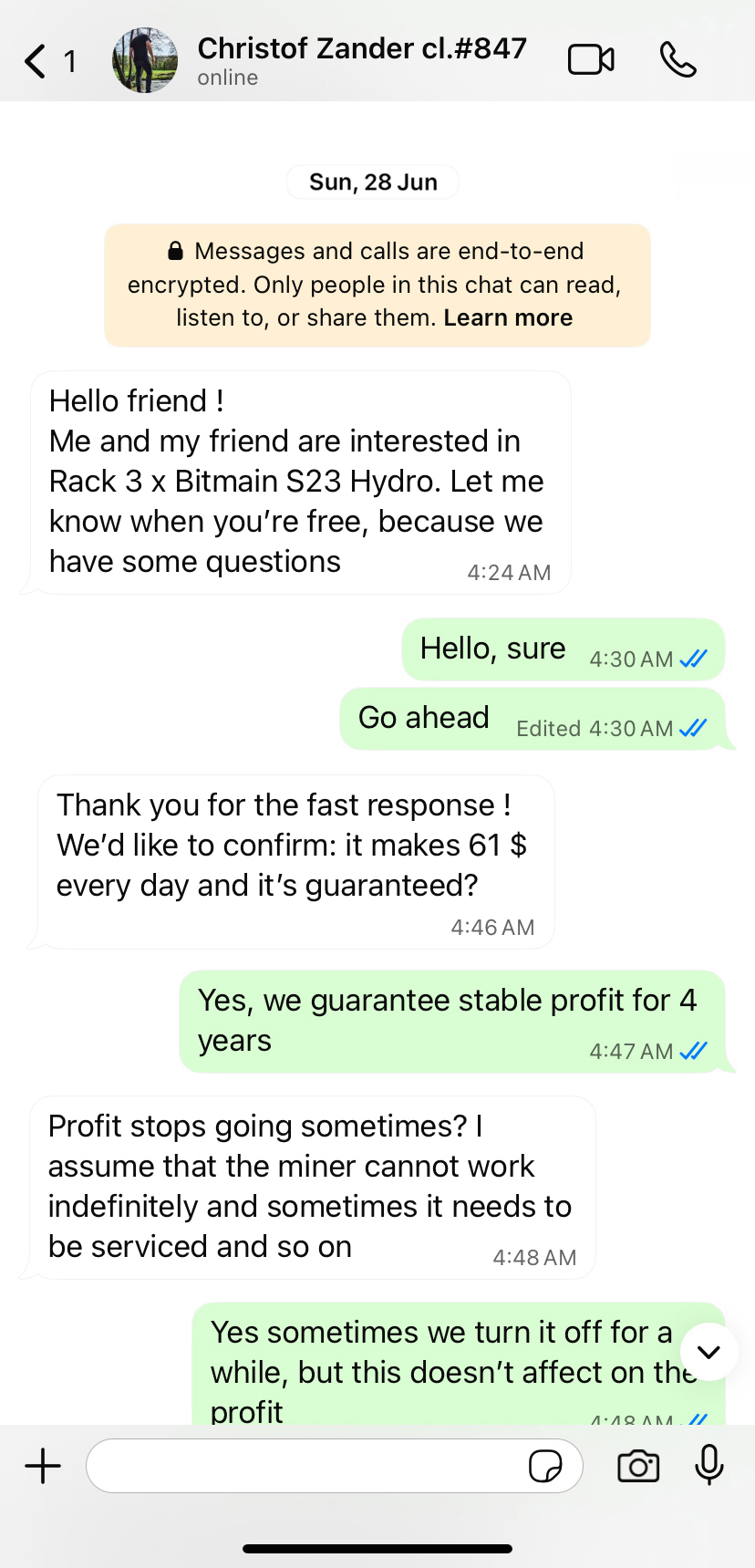The width and height of the screenshot is (755, 1568).
Task: Start a voice call with Christof
Action: click(677, 60)
